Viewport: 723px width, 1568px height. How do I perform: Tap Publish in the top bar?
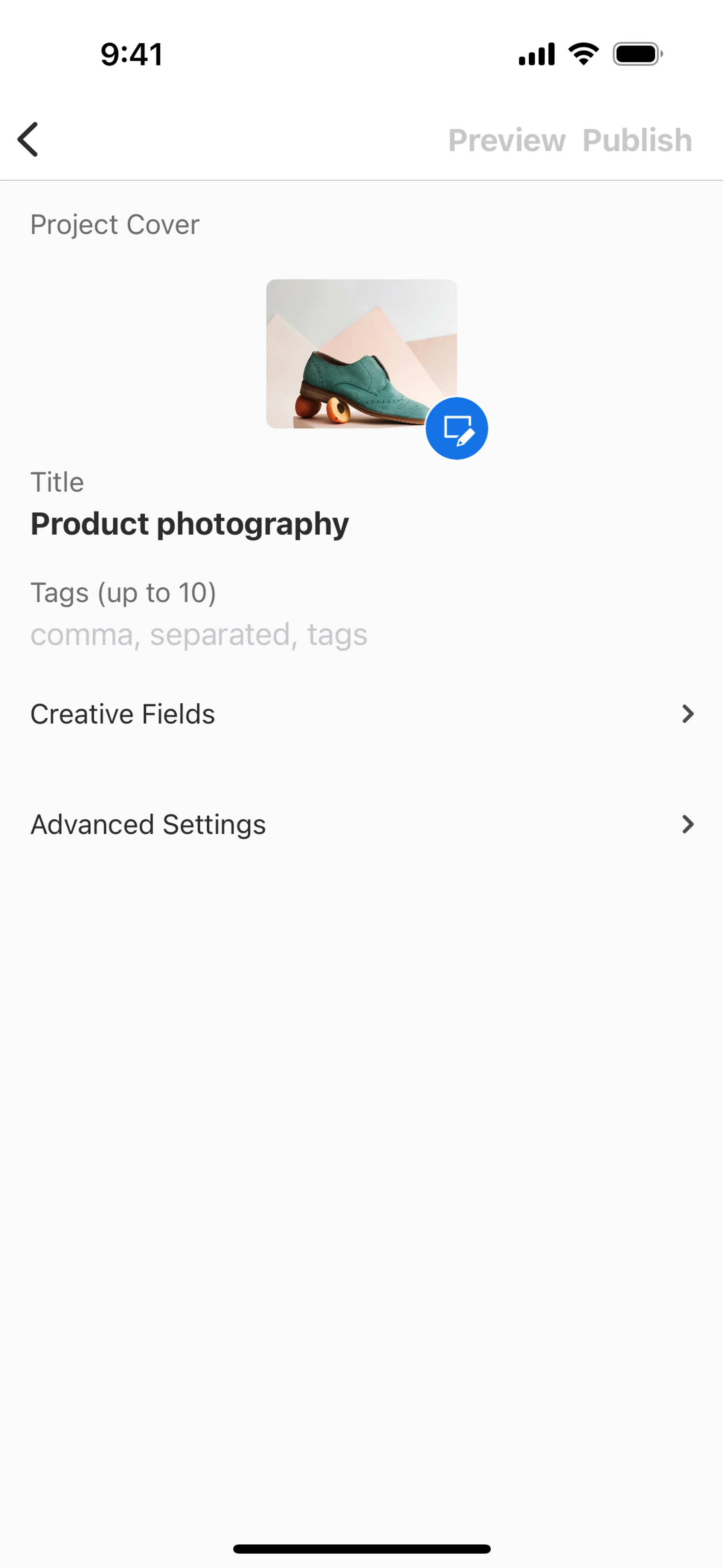click(637, 140)
